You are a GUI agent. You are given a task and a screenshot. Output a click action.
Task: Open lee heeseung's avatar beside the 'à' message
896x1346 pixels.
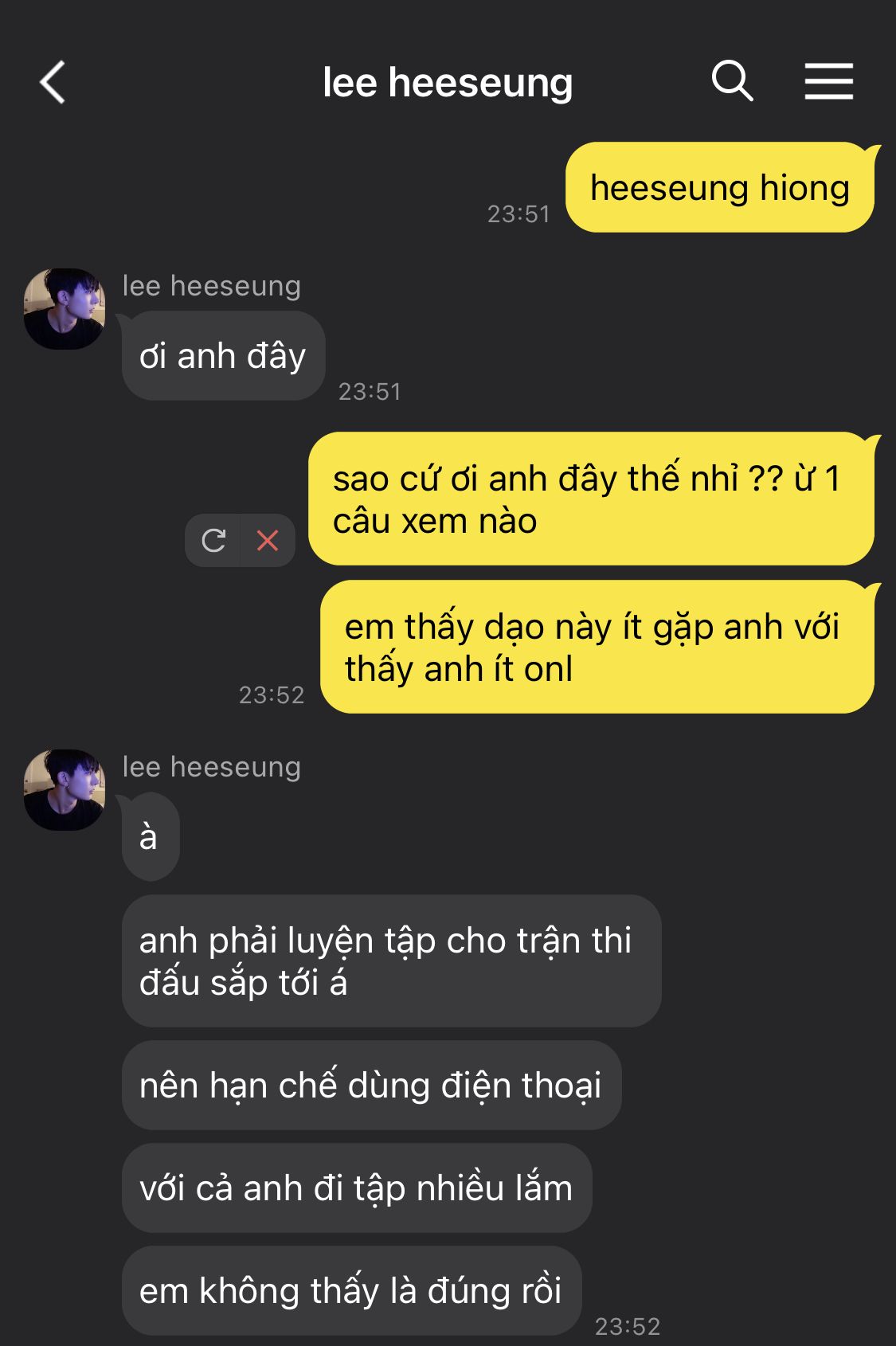tap(65, 790)
